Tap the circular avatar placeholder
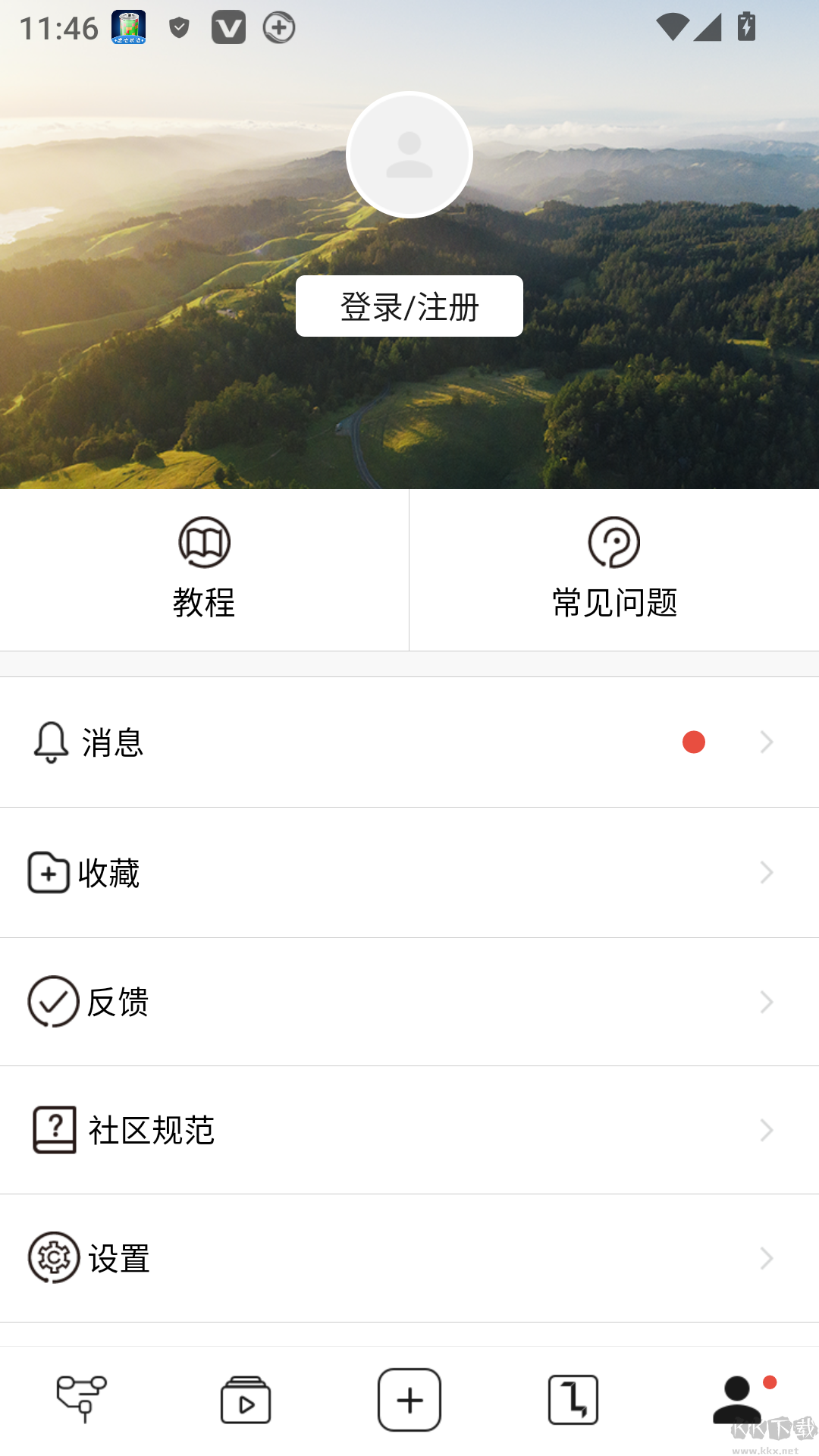 click(x=409, y=154)
